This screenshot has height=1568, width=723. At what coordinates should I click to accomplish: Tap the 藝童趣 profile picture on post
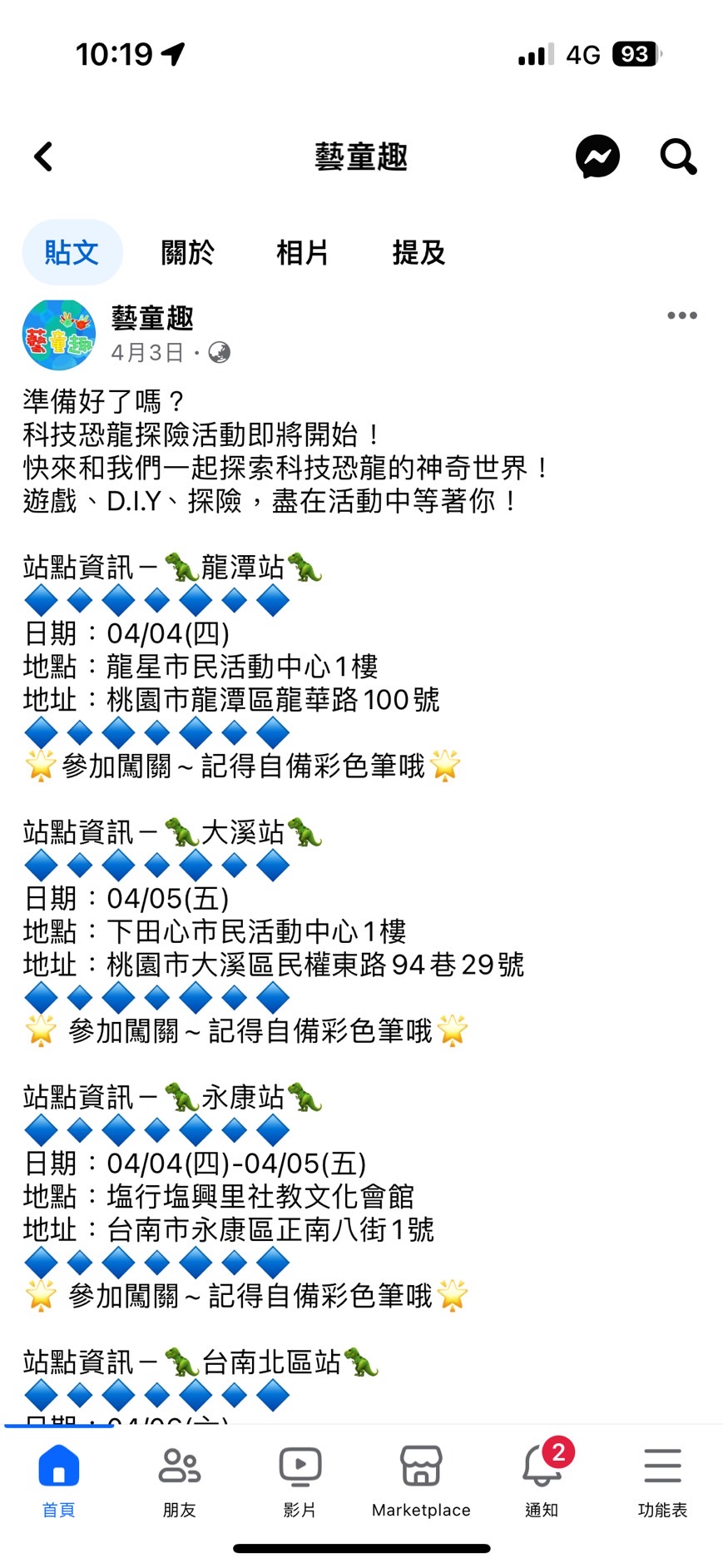coord(58,335)
